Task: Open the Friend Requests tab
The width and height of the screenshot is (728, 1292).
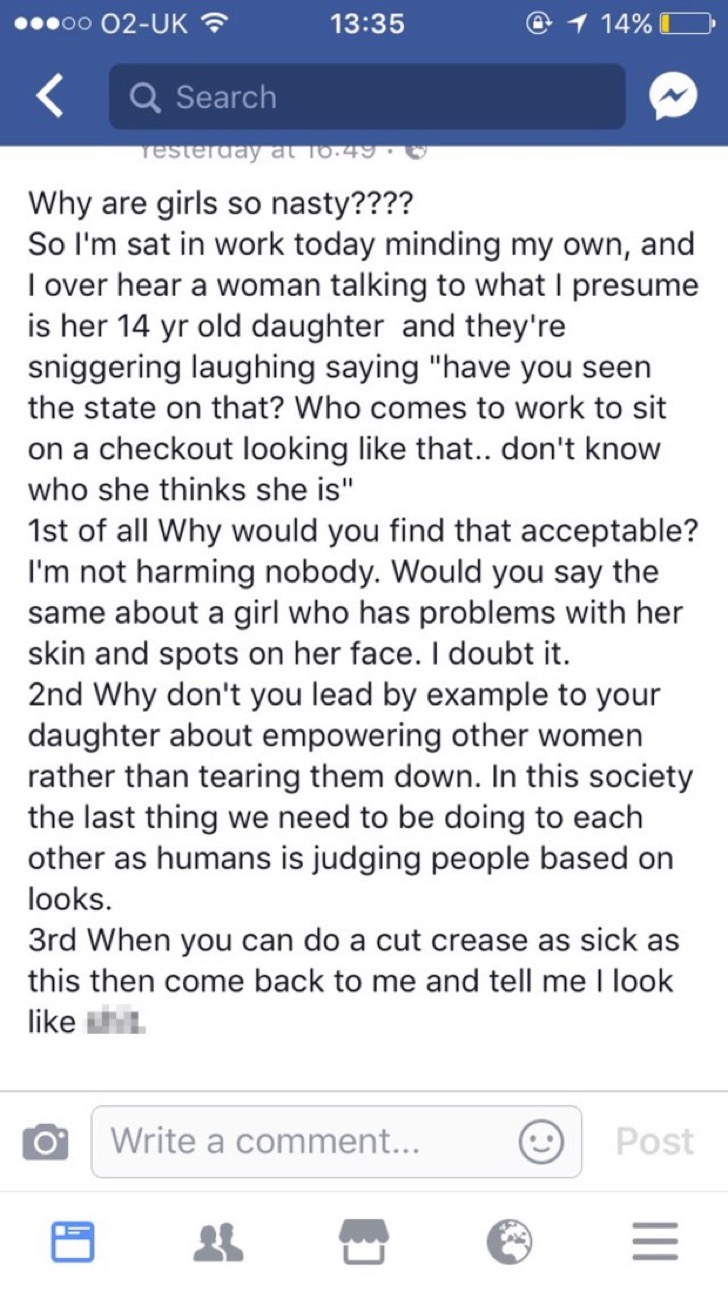Action: pyautogui.click(x=217, y=1242)
